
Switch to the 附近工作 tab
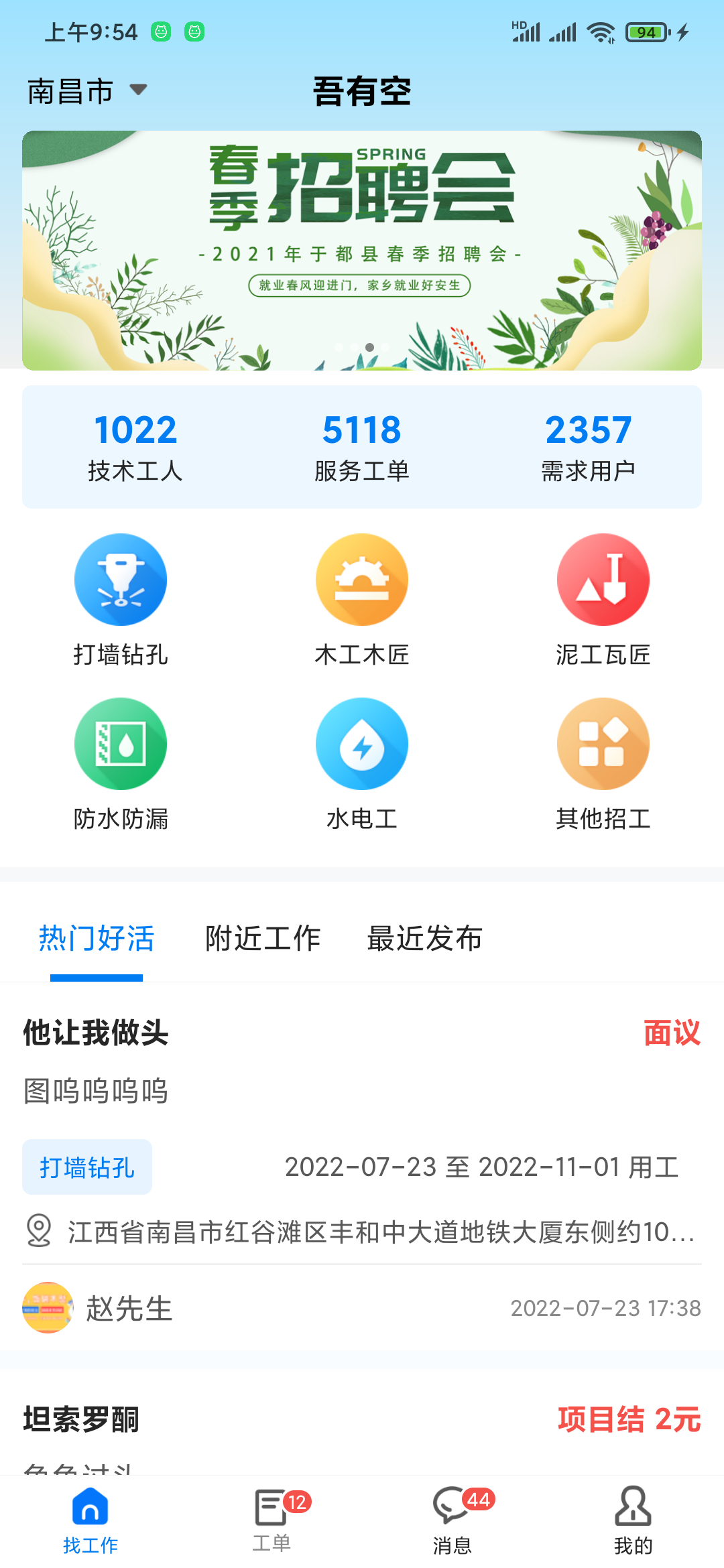tap(263, 938)
